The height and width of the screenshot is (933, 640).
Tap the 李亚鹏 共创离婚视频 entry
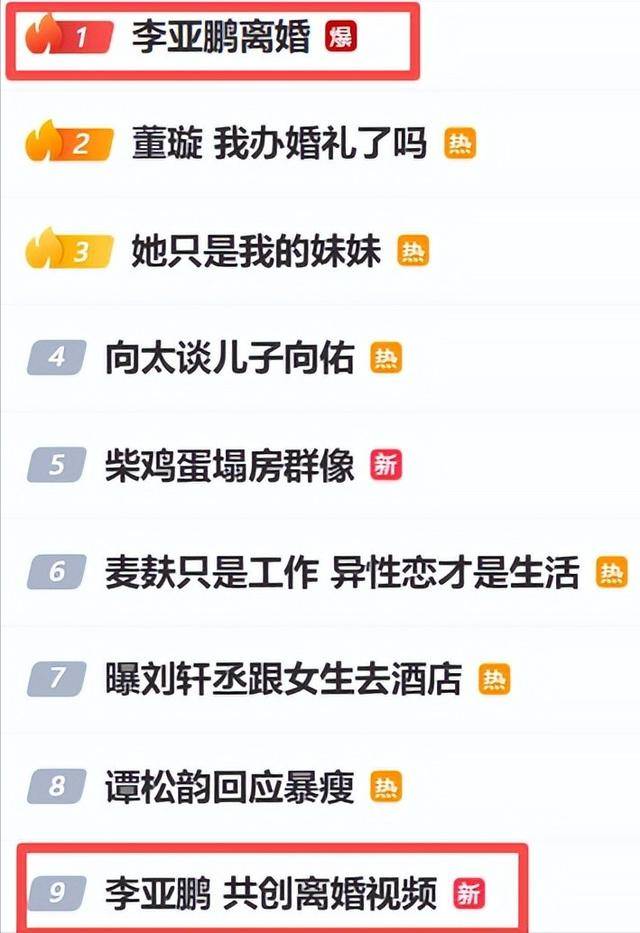coord(271,893)
